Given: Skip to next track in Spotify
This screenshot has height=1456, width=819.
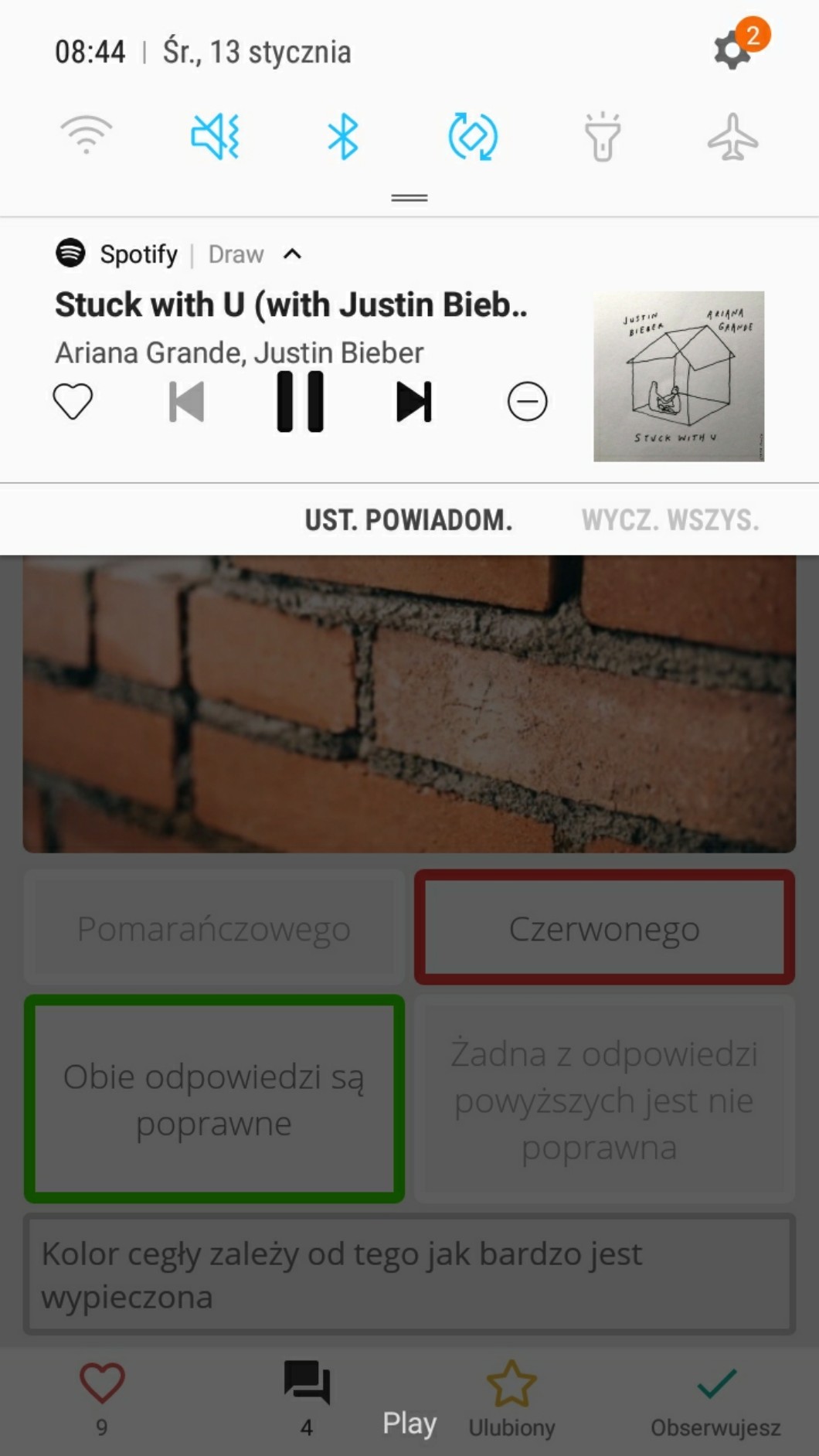Looking at the screenshot, I should (x=413, y=401).
